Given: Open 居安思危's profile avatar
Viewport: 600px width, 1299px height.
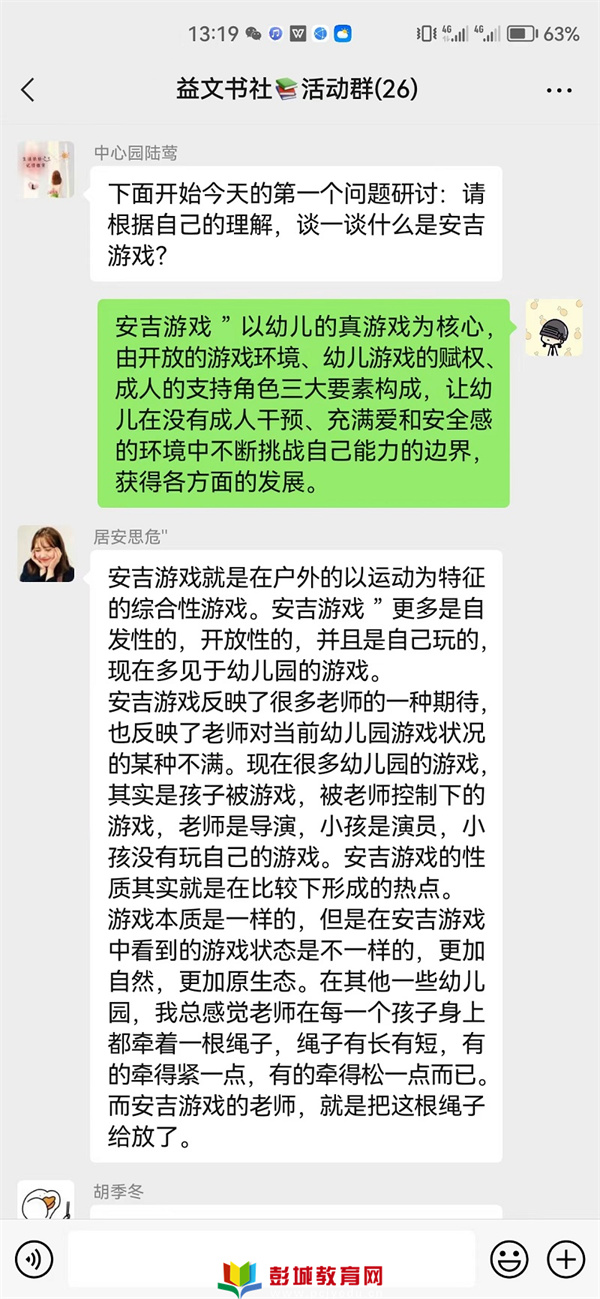Looking at the screenshot, I should tap(46, 553).
